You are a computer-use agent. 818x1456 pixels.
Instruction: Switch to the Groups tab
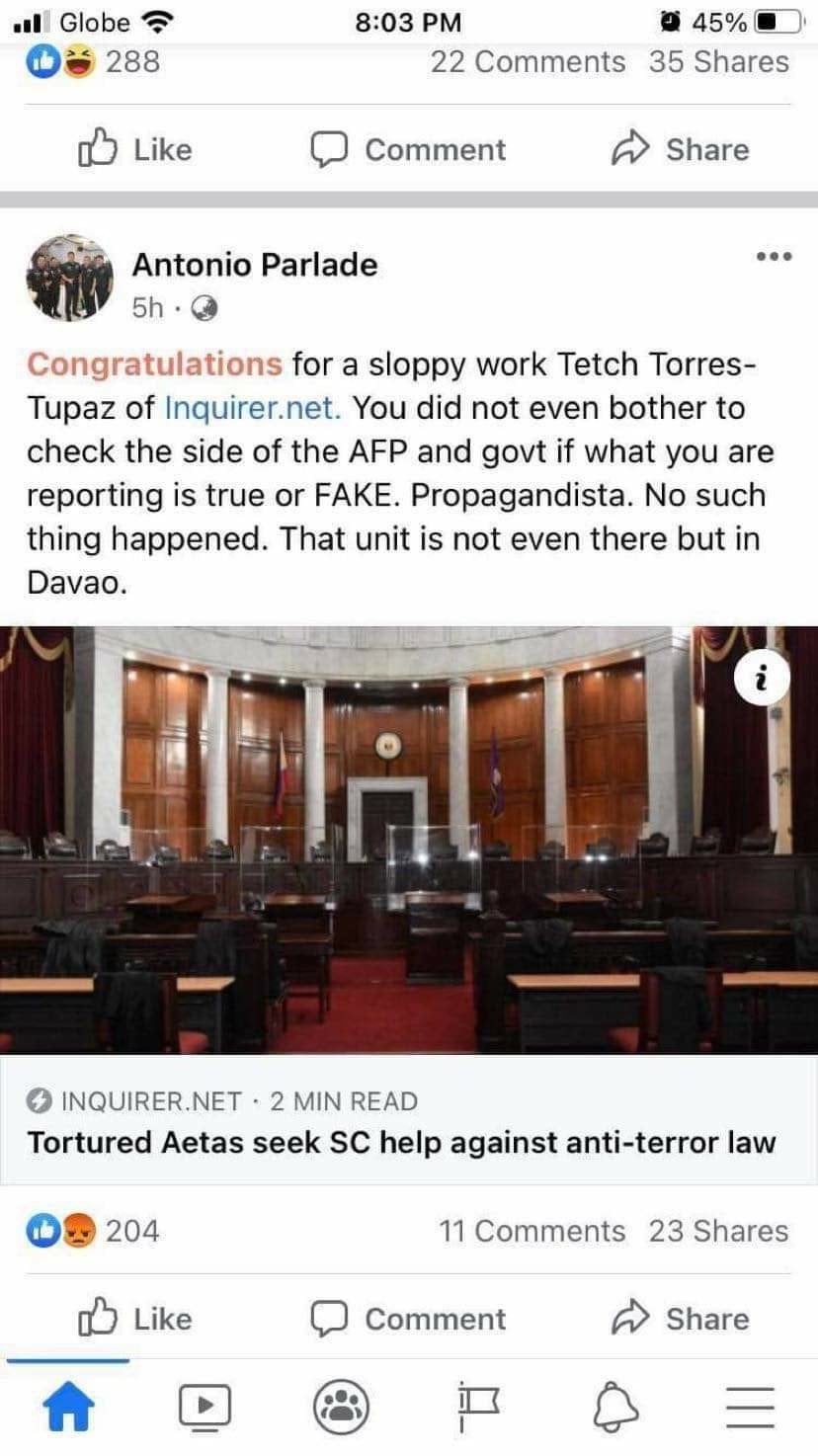pos(341,1405)
